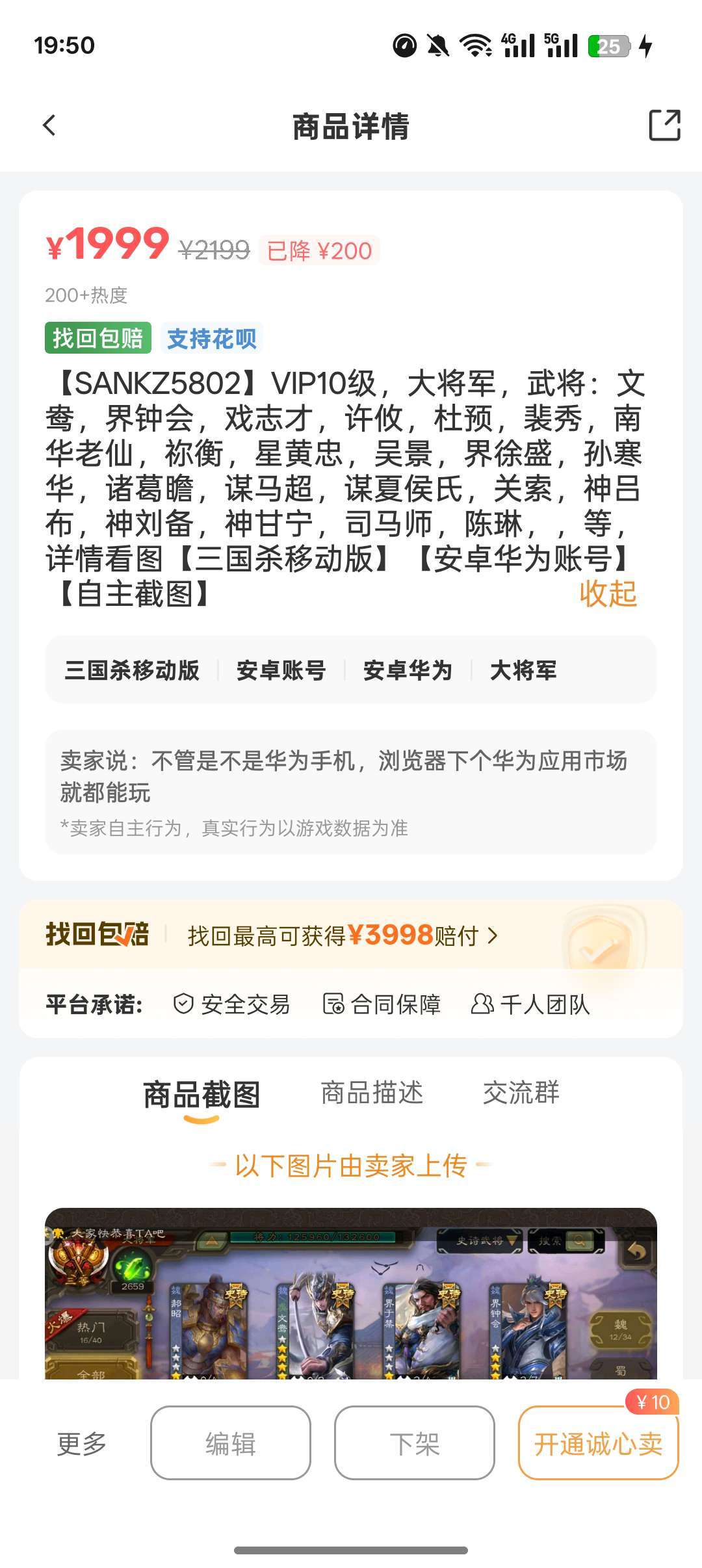
Task: Go back from product details
Action: click(49, 125)
